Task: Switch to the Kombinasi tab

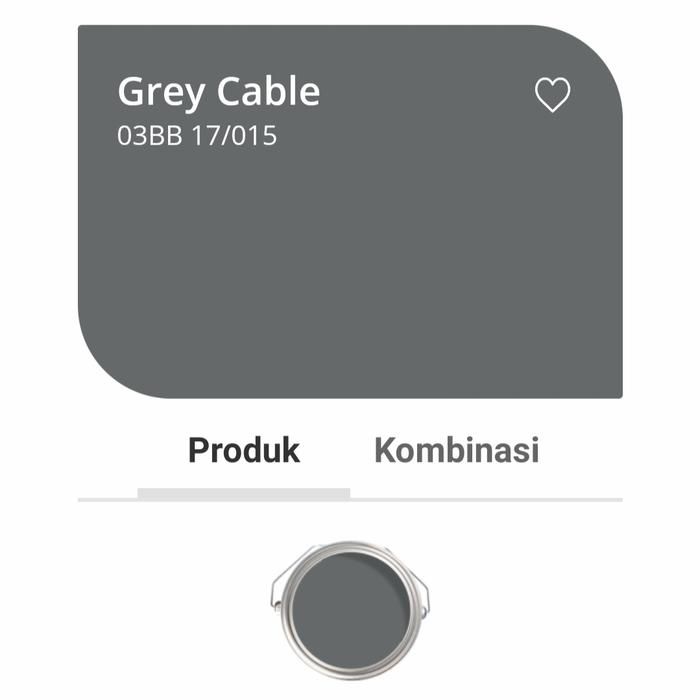Action: tap(456, 451)
